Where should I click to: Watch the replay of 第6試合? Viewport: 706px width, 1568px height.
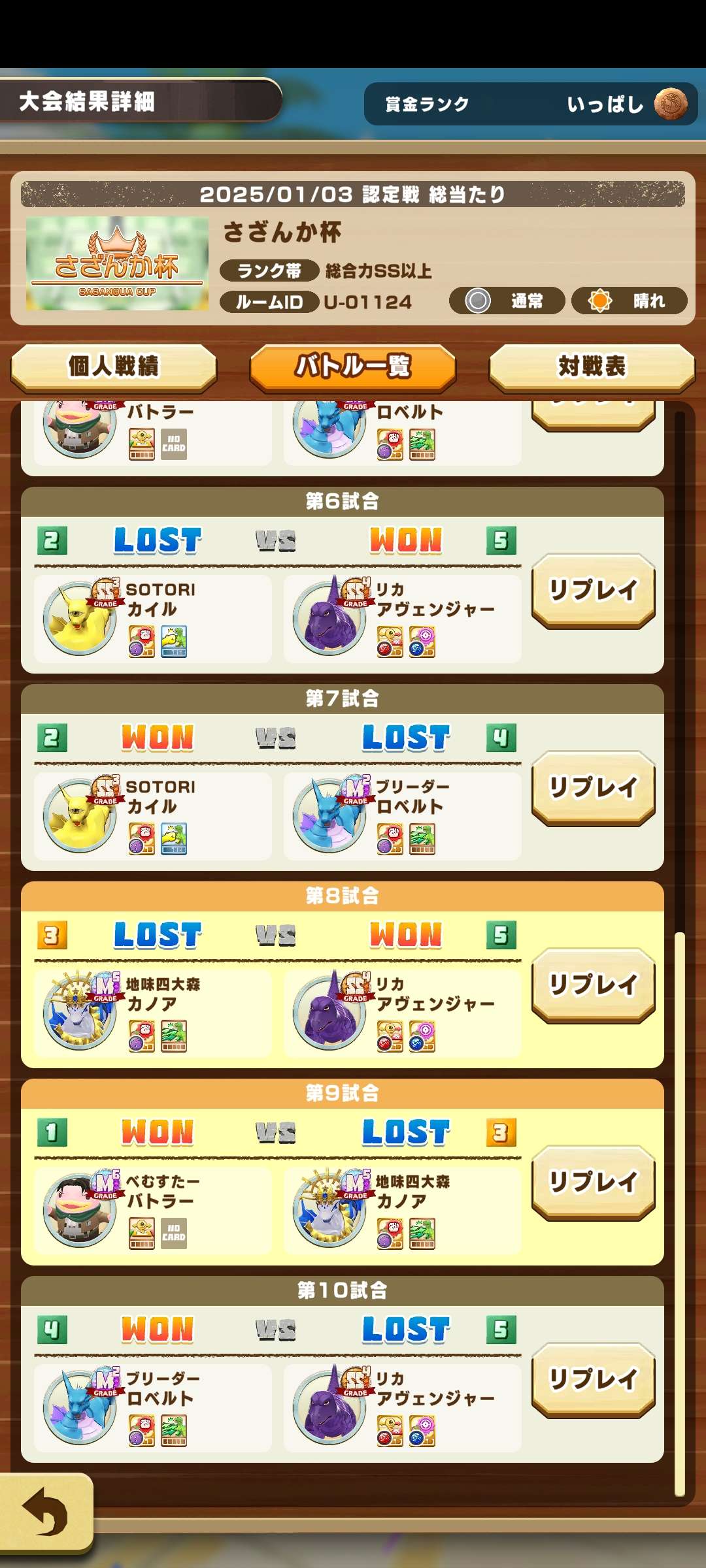tap(593, 590)
